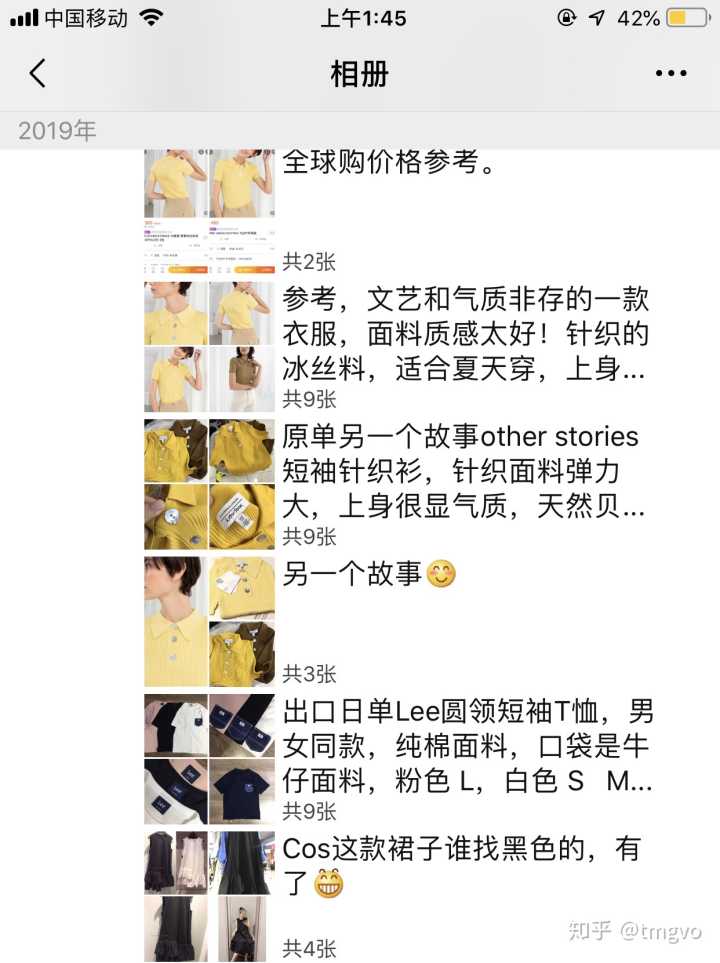
Task: Go back from the album page
Action: click(38, 74)
